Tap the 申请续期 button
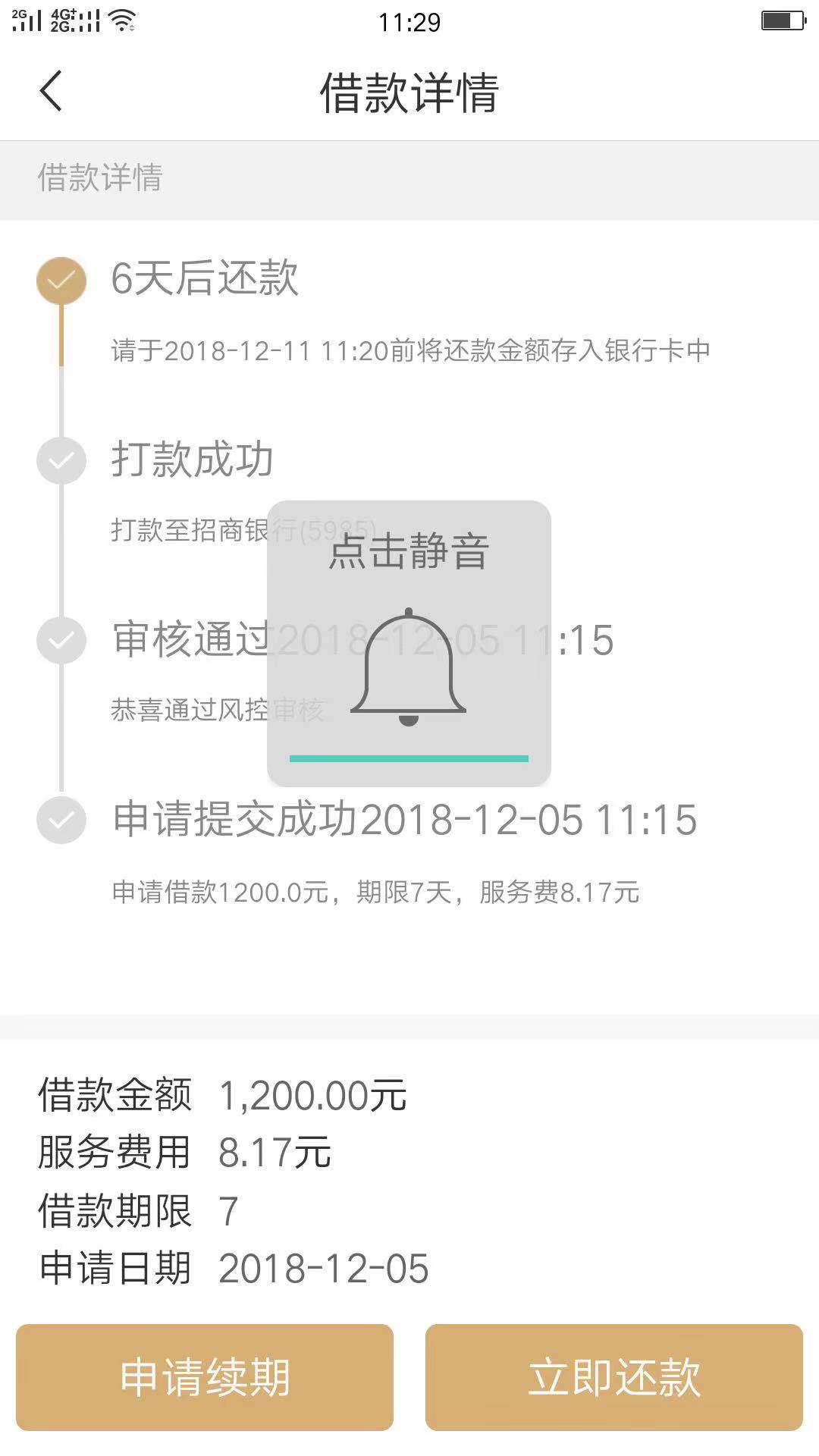 click(205, 1377)
